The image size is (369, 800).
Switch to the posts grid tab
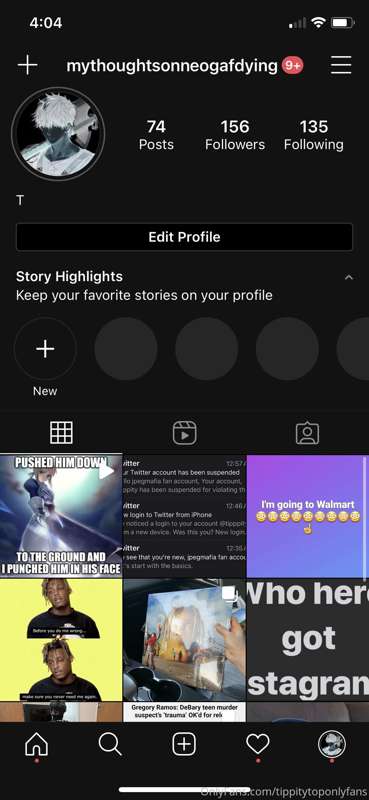[x=61, y=433]
